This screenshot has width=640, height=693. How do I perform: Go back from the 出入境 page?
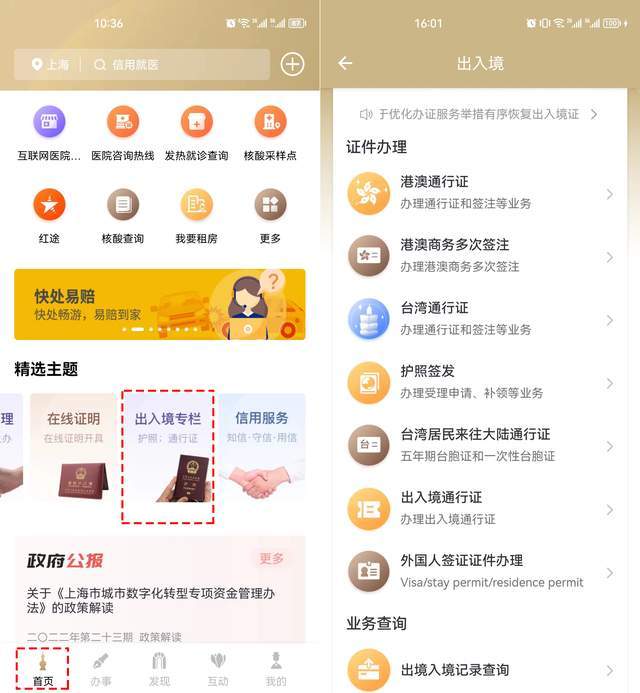coord(345,63)
